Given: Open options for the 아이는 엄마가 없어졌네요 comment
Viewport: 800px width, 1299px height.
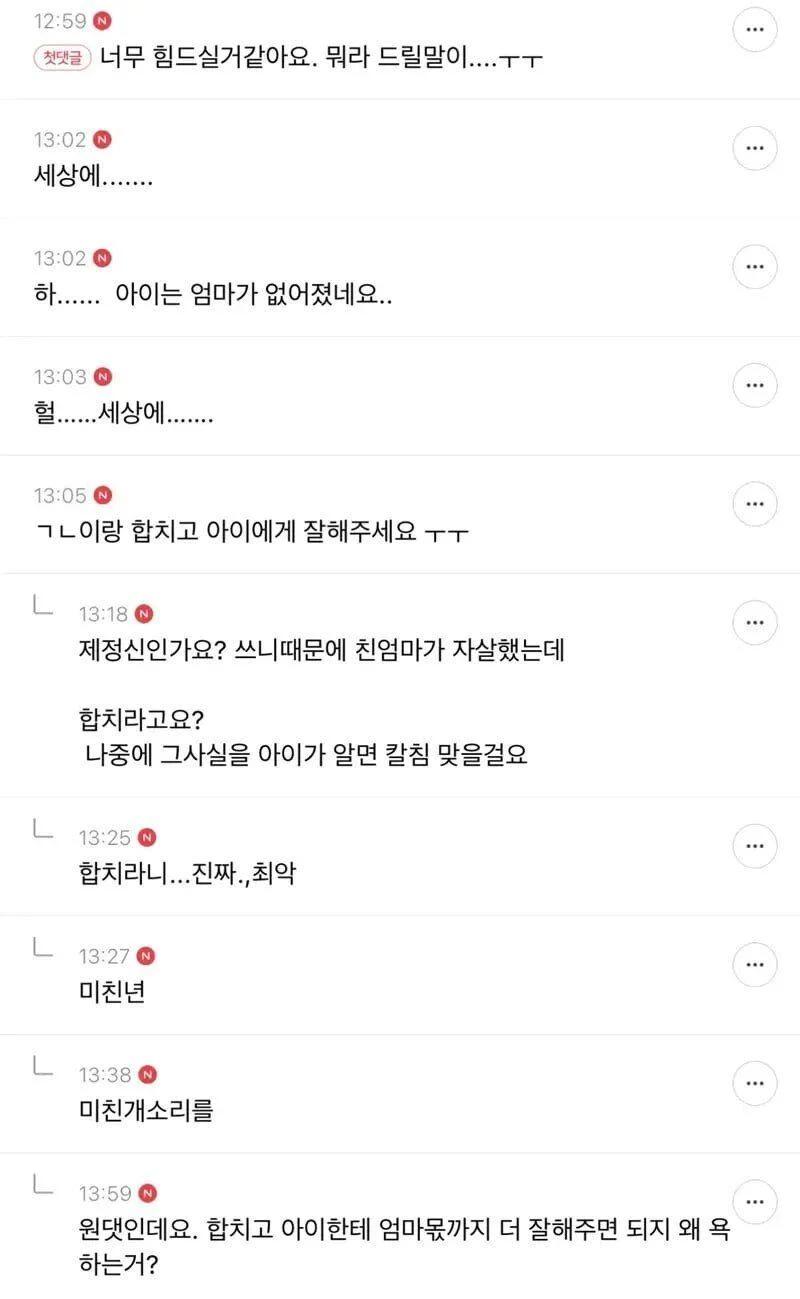Looking at the screenshot, I should [755, 267].
